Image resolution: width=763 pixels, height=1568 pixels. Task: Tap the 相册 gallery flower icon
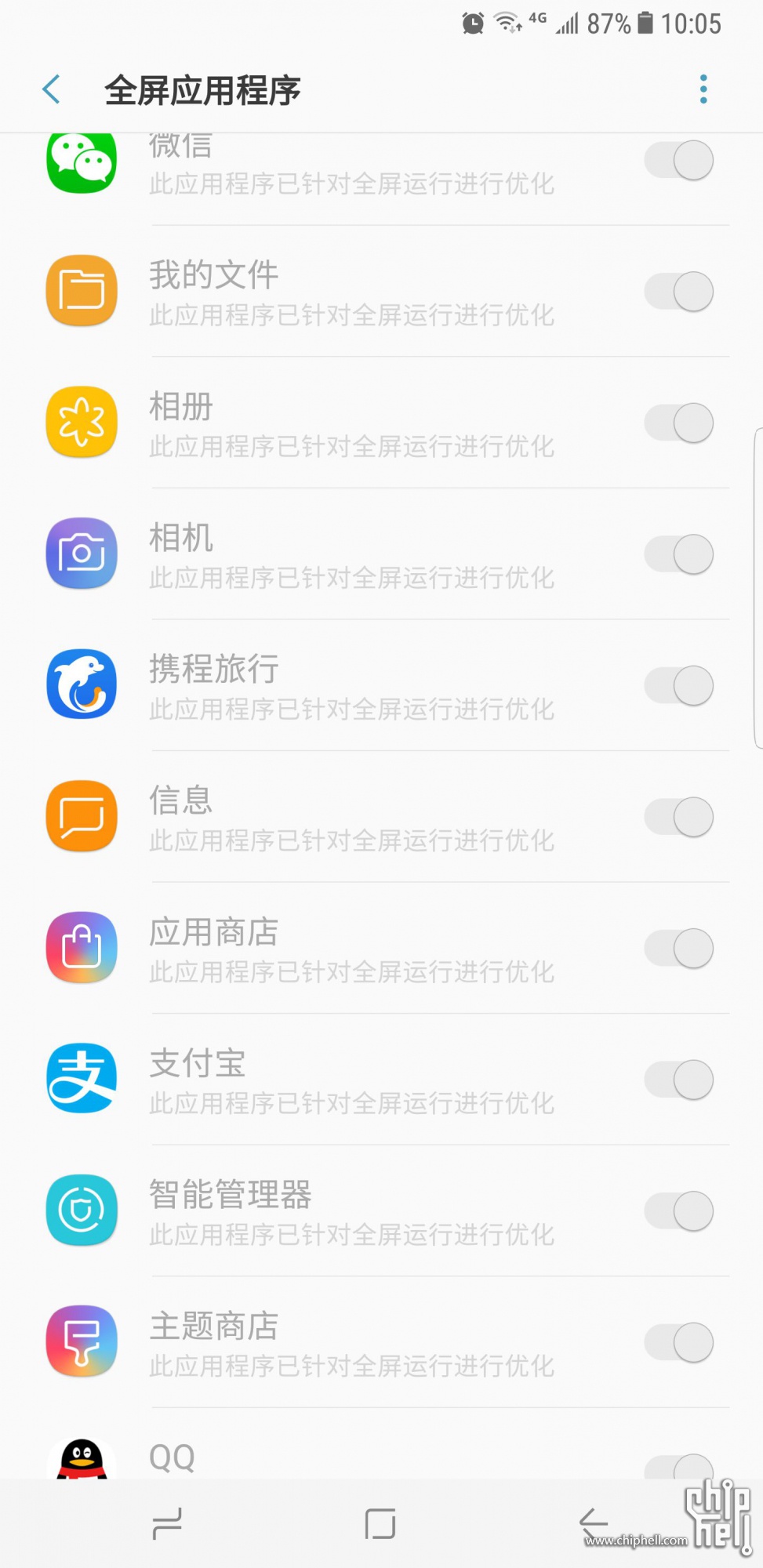pos(82,423)
